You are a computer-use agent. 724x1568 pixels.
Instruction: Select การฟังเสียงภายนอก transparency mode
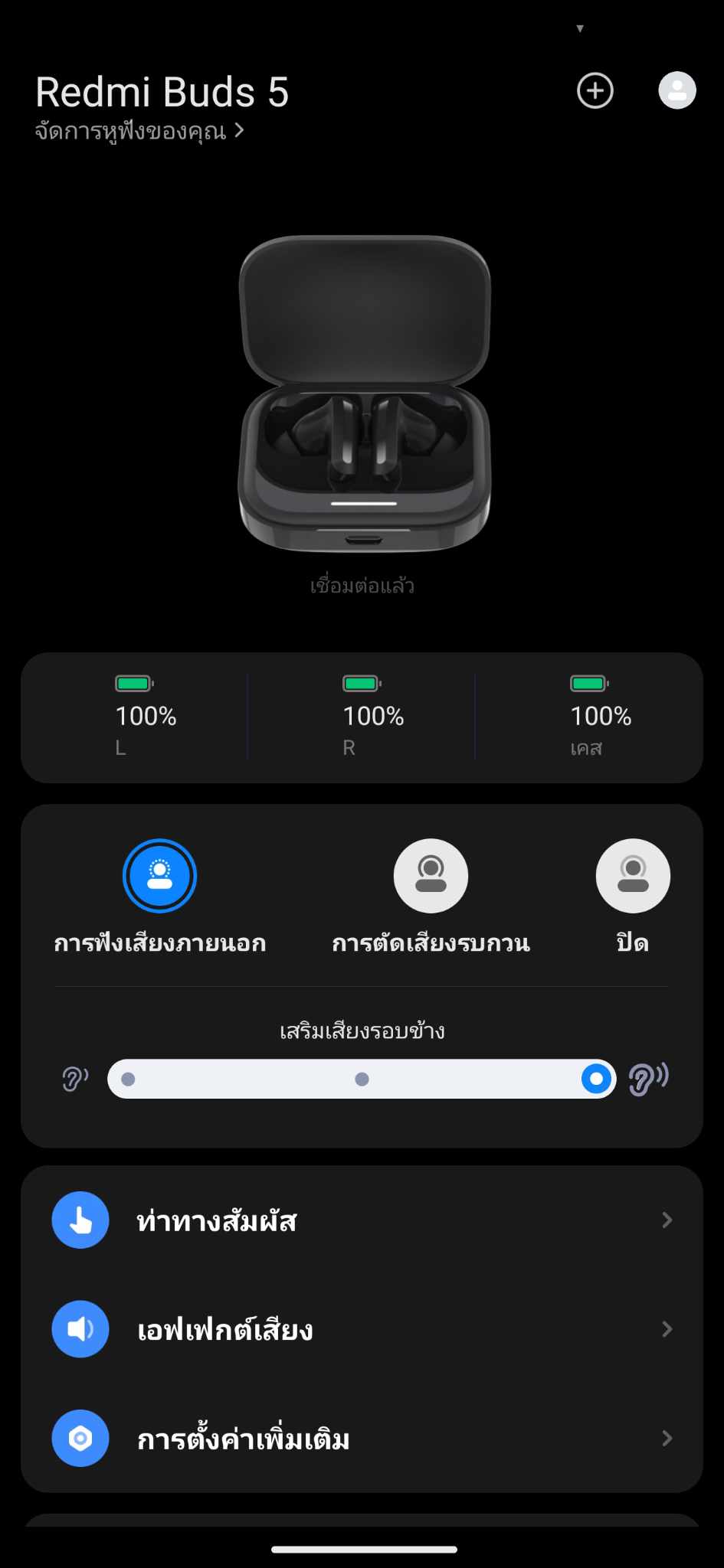[159, 876]
